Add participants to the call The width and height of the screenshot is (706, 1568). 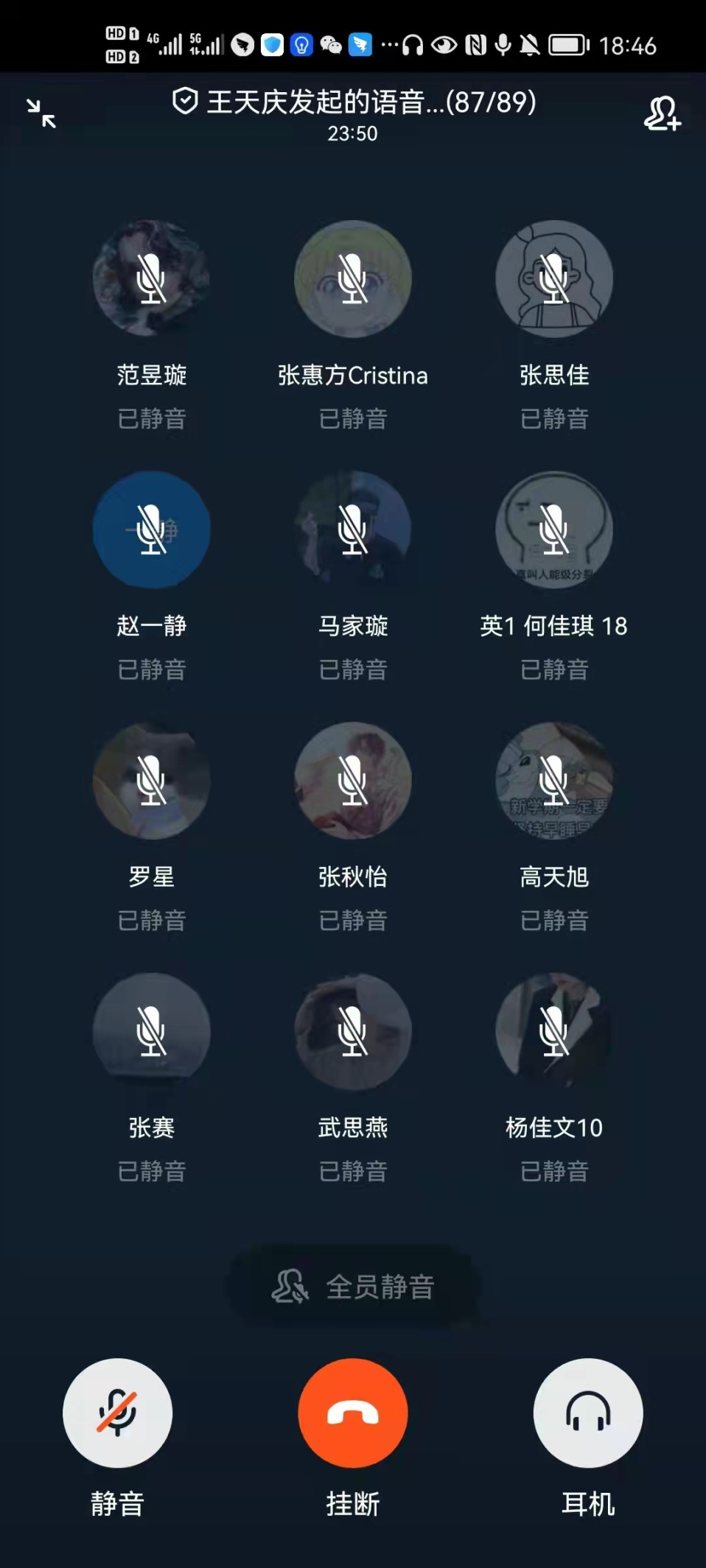pyautogui.click(x=662, y=113)
